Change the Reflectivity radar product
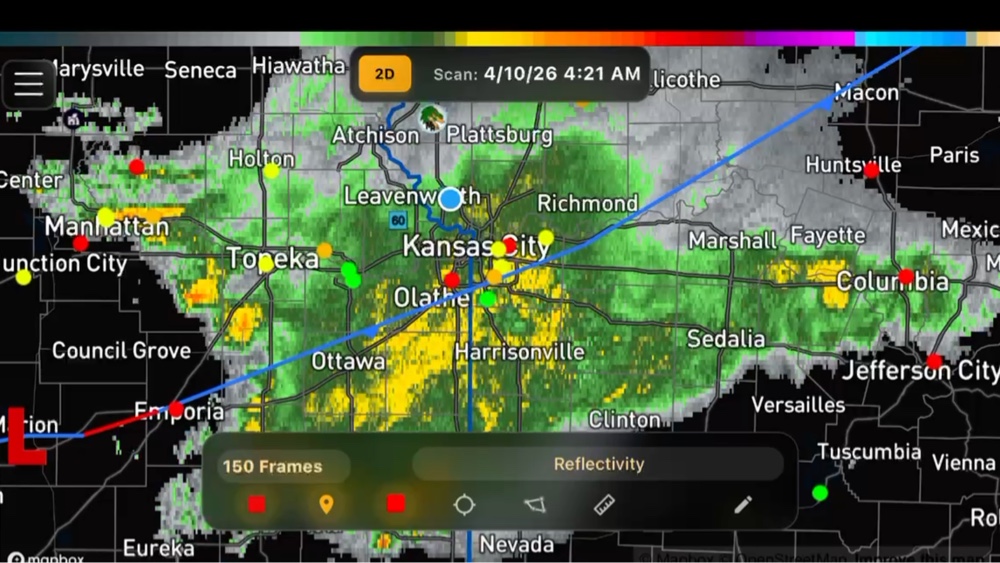 [x=598, y=464]
